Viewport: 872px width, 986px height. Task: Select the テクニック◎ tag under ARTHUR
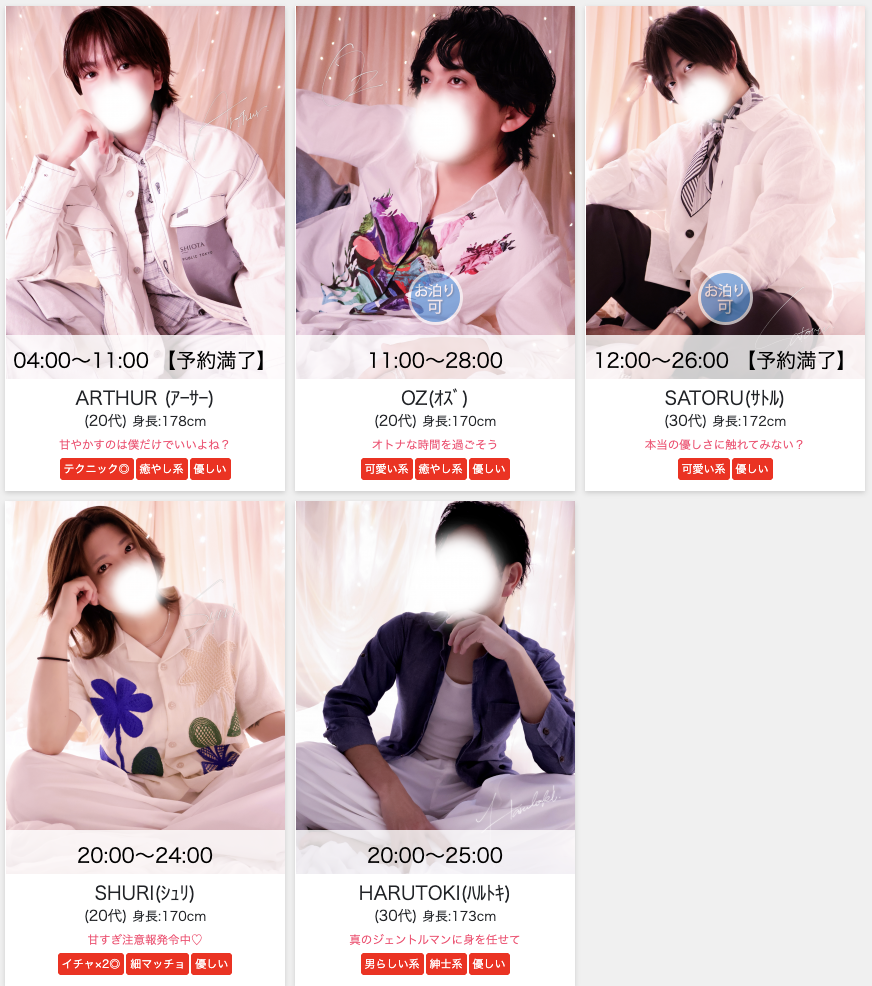click(97, 469)
